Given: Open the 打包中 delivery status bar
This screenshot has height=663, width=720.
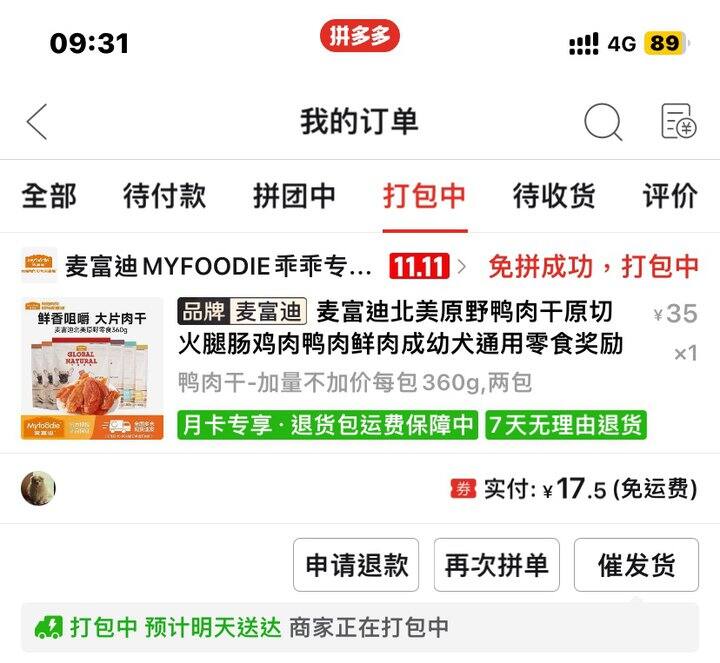Looking at the screenshot, I should pos(360,628).
